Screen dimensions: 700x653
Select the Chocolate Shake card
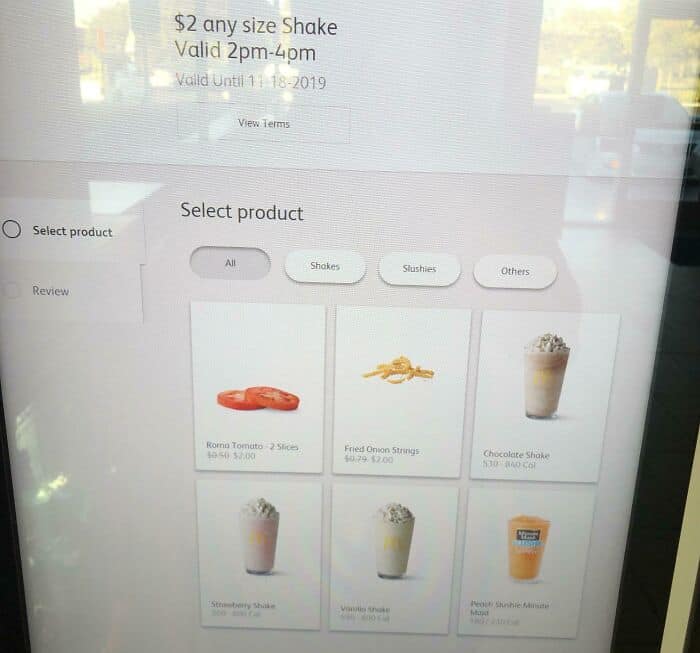(545, 394)
